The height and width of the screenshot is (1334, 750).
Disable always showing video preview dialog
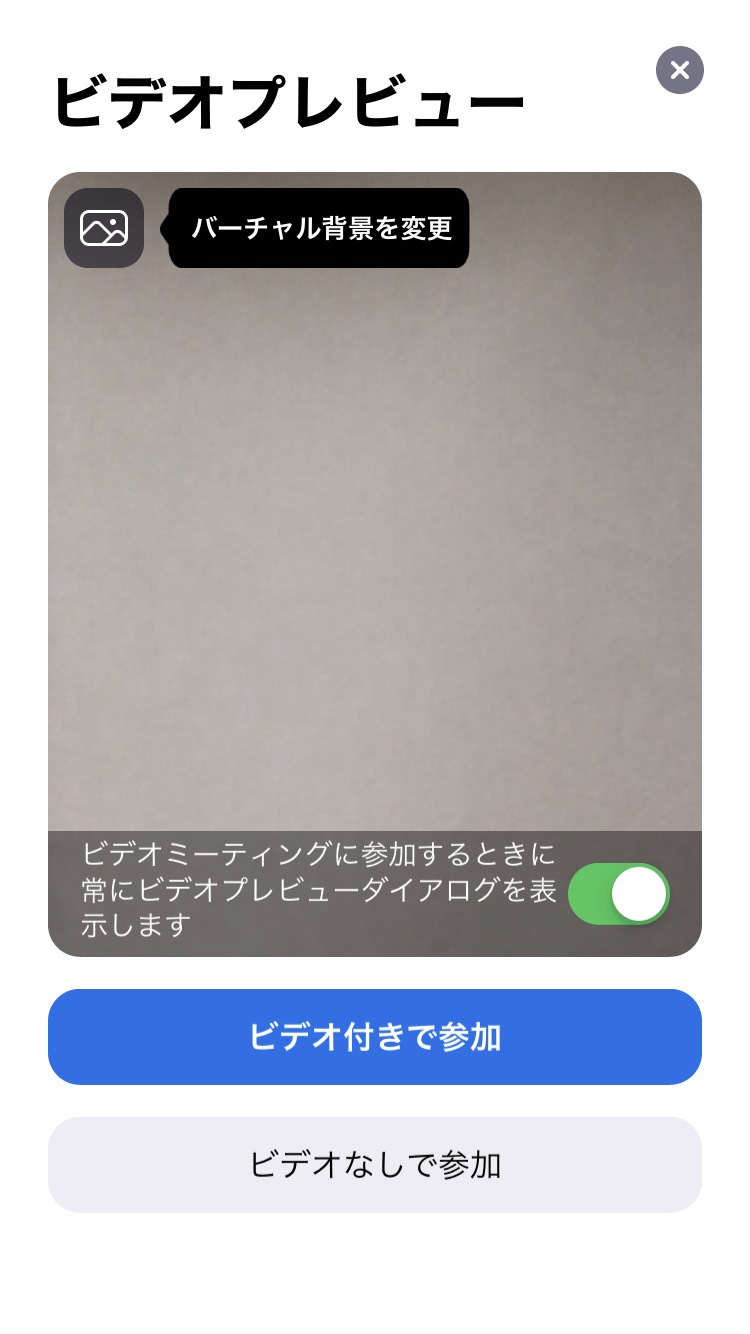pos(619,894)
